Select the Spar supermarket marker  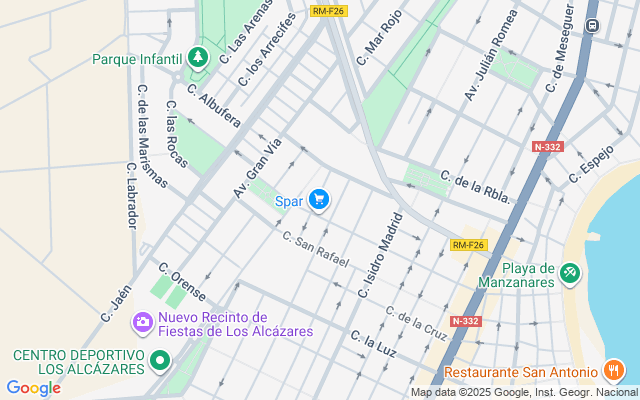click(x=319, y=201)
